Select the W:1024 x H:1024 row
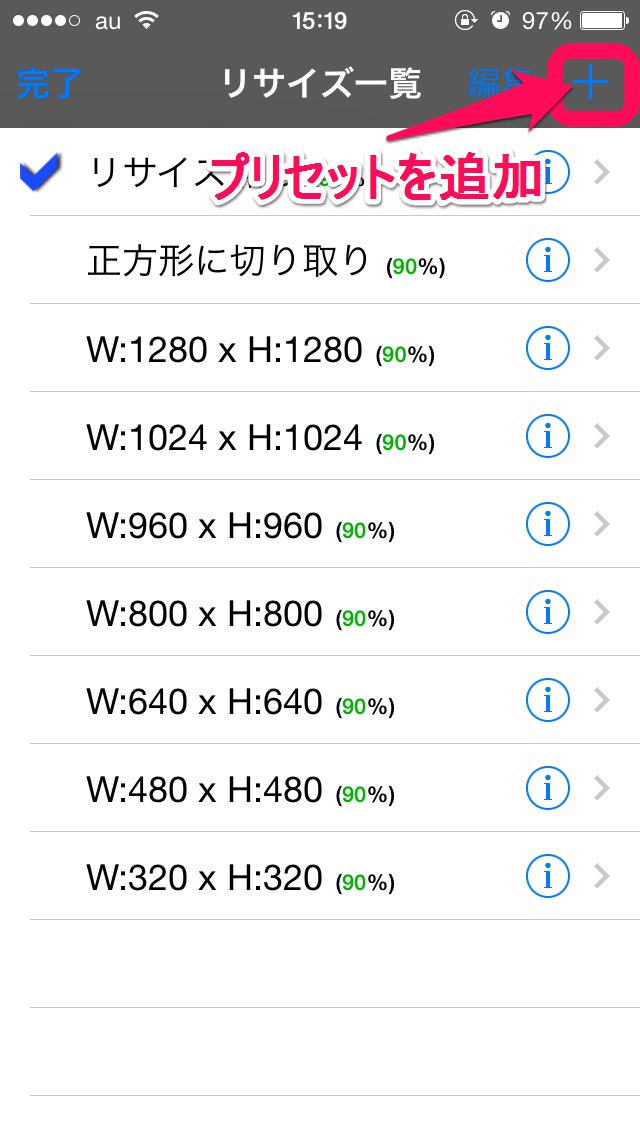This screenshot has height=1136, width=640. (x=224, y=437)
